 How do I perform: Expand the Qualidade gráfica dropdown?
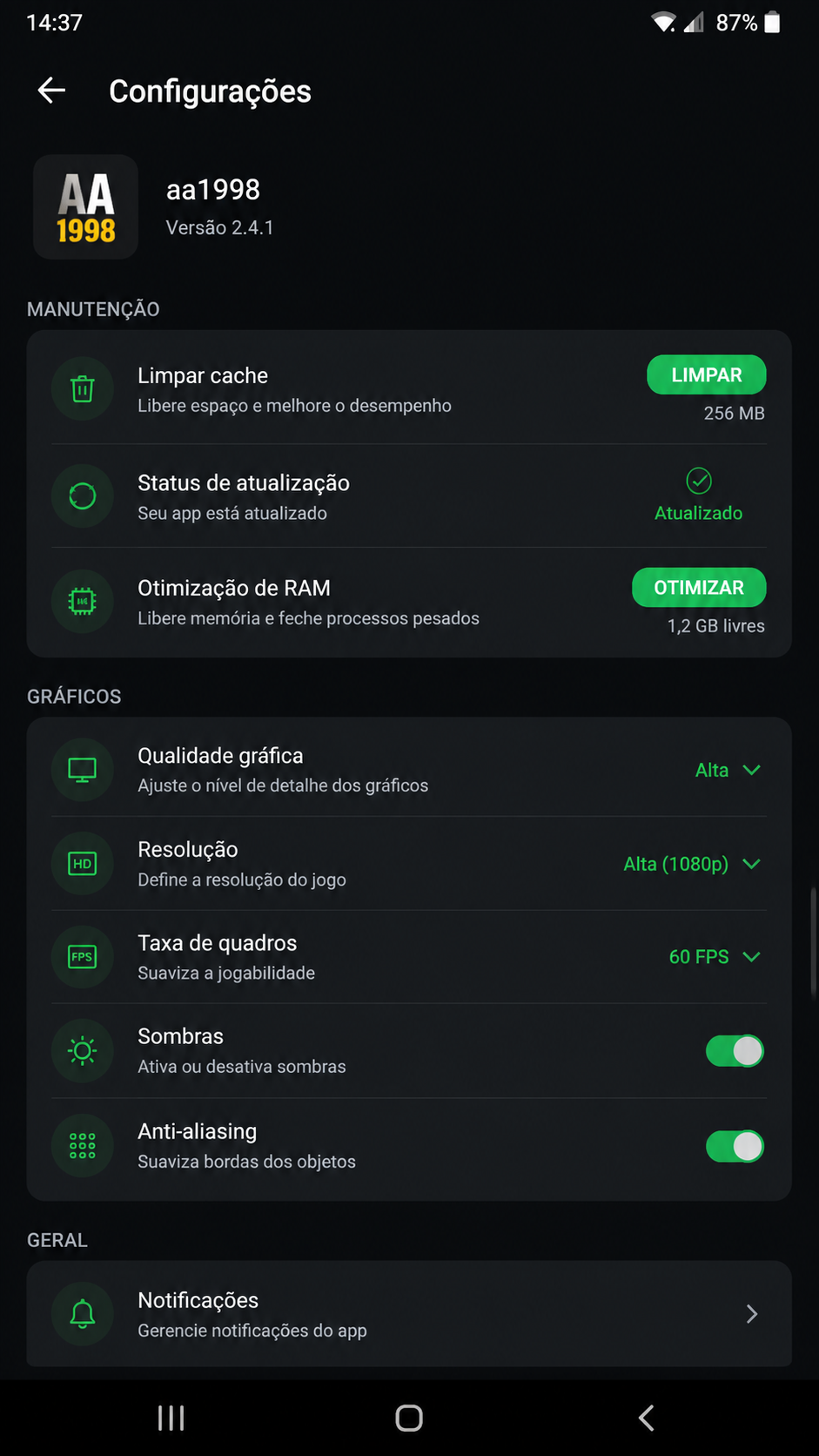coord(728,770)
